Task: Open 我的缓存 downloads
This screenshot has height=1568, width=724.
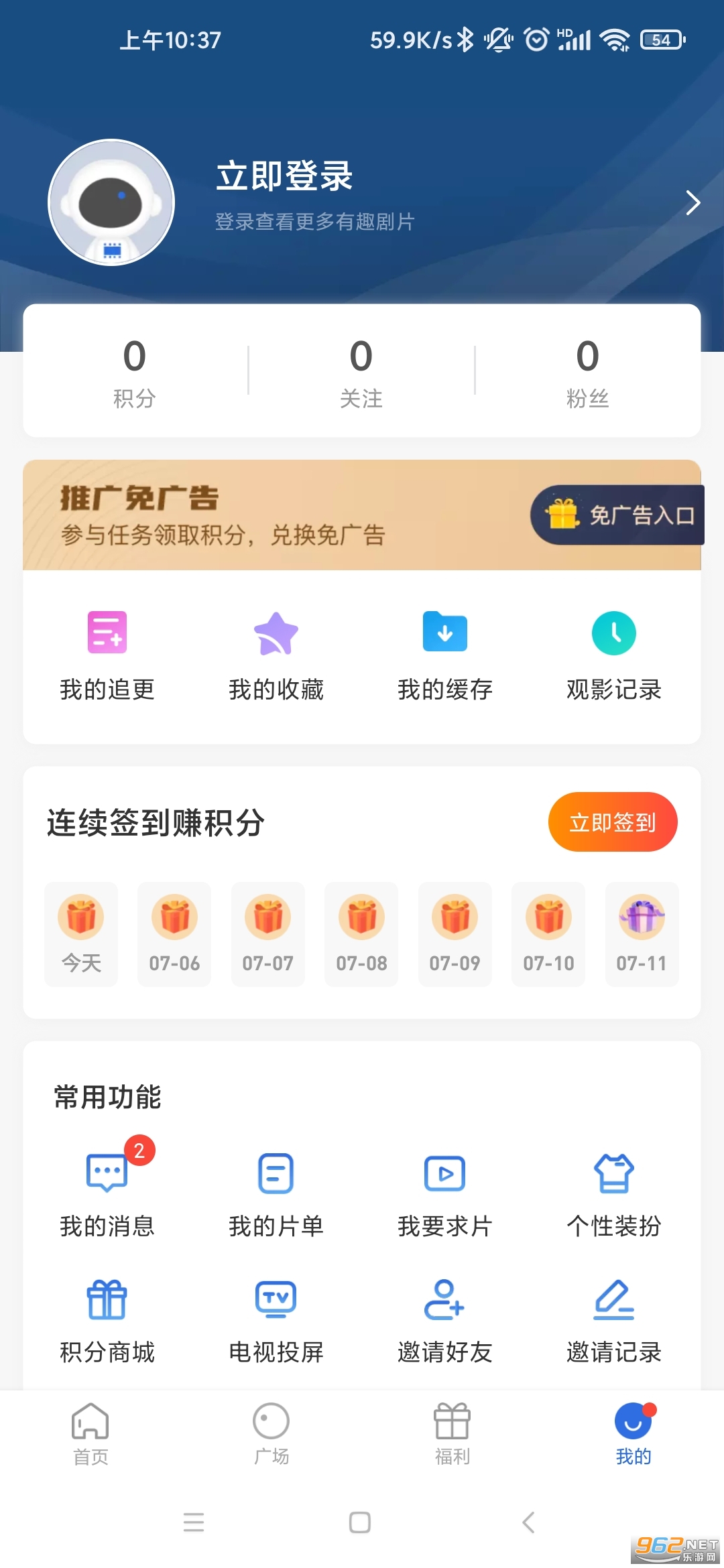Action: [445, 655]
